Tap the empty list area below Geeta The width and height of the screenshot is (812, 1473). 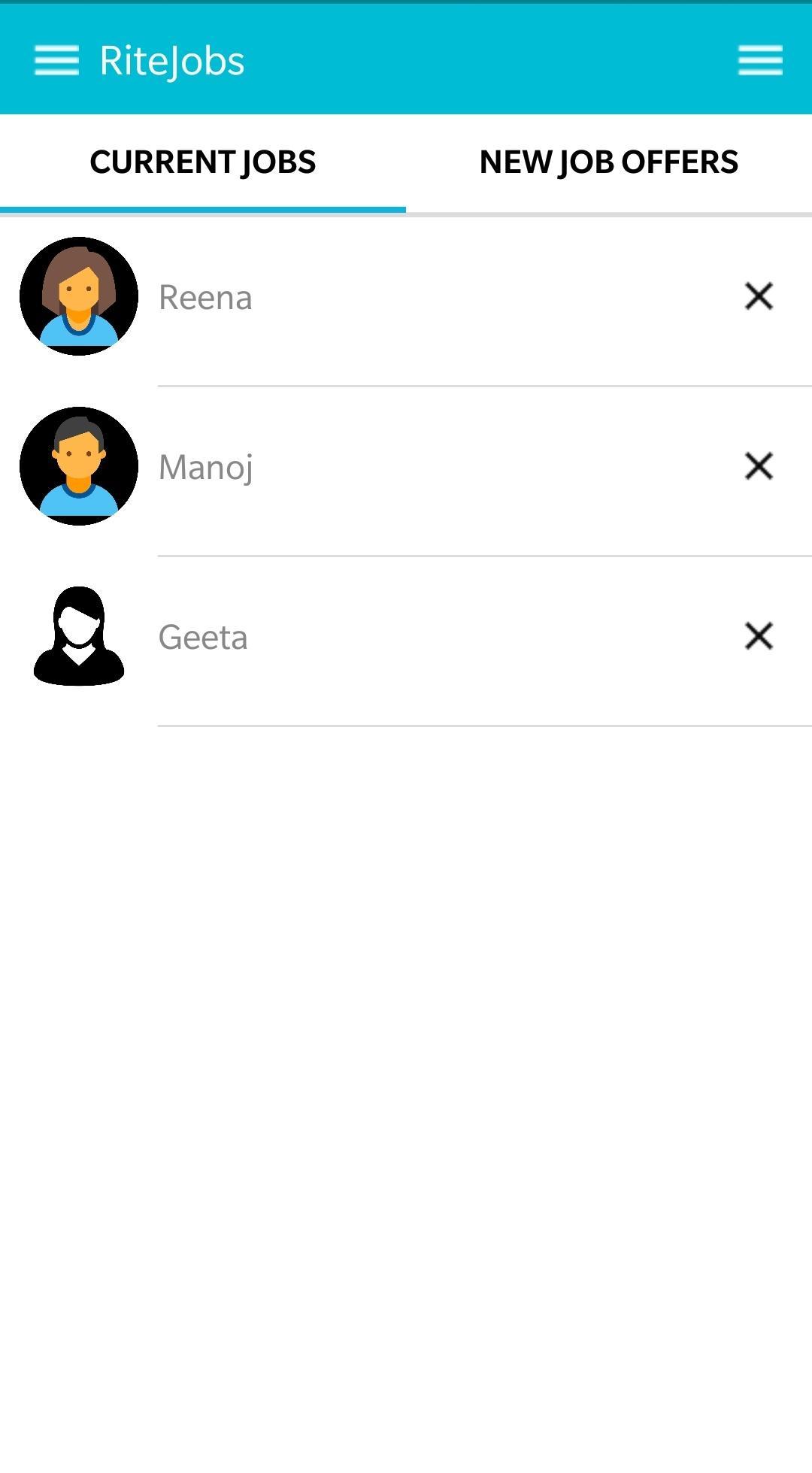click(x=406, y=1053)
